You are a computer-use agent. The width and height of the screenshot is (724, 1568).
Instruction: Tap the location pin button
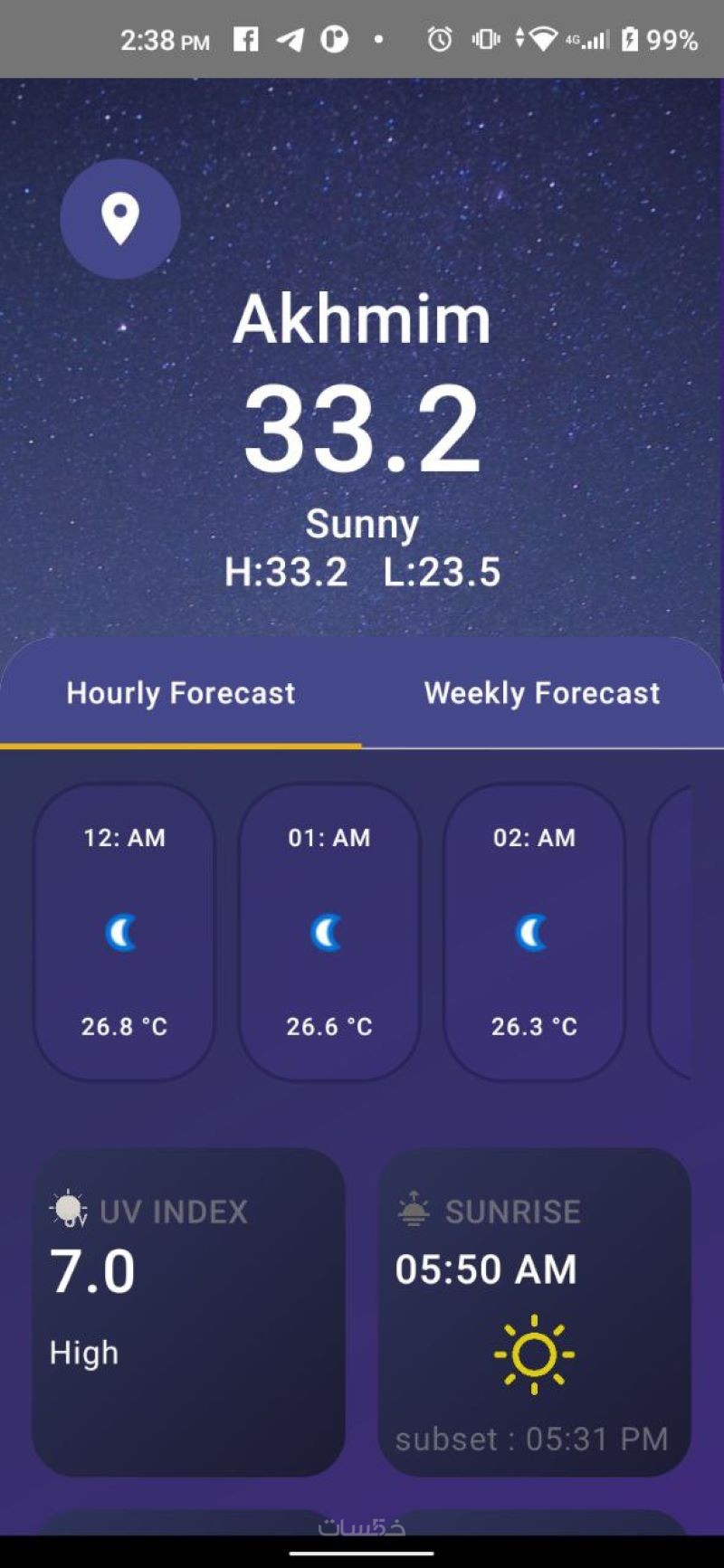[120, 219]
